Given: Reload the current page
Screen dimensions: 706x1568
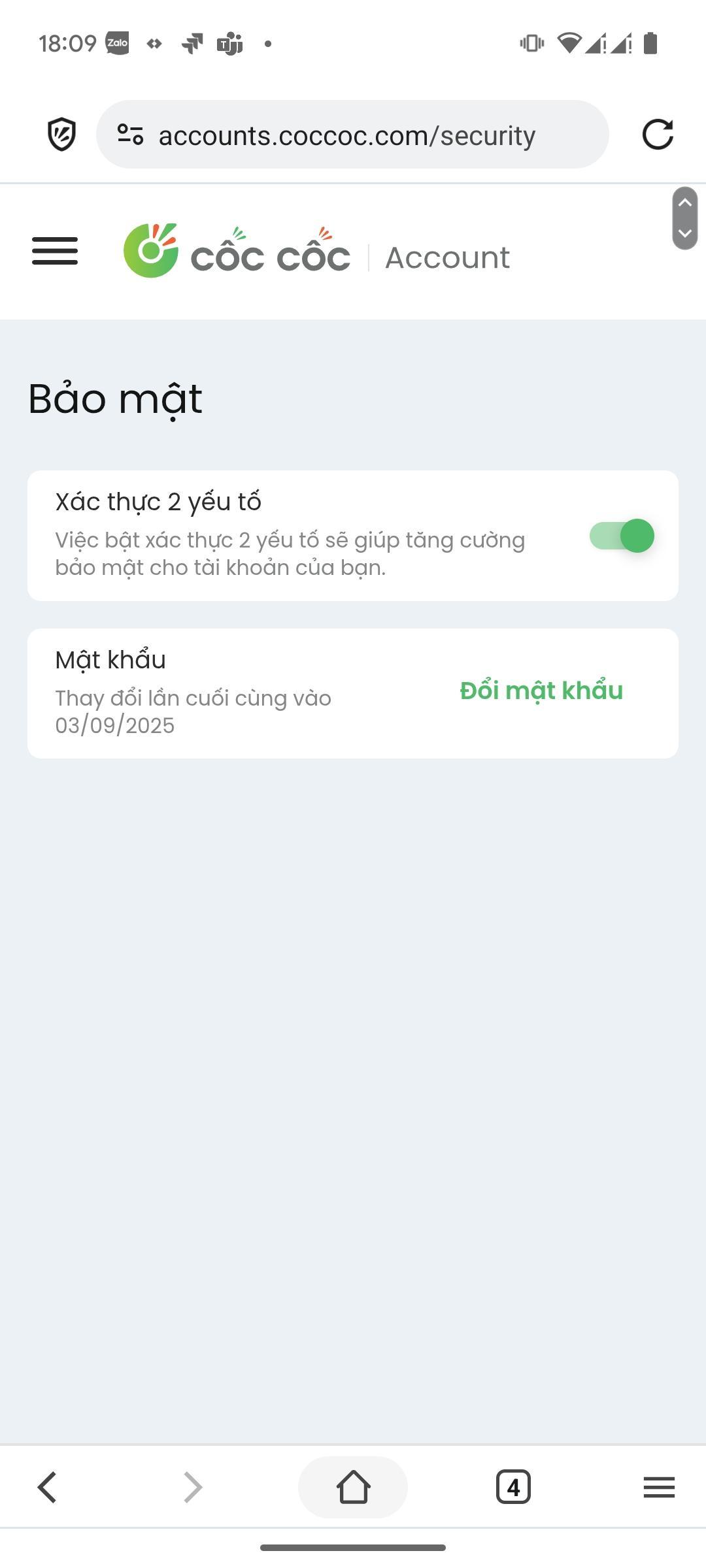Looking at the screenshot, I should point(658,135).
